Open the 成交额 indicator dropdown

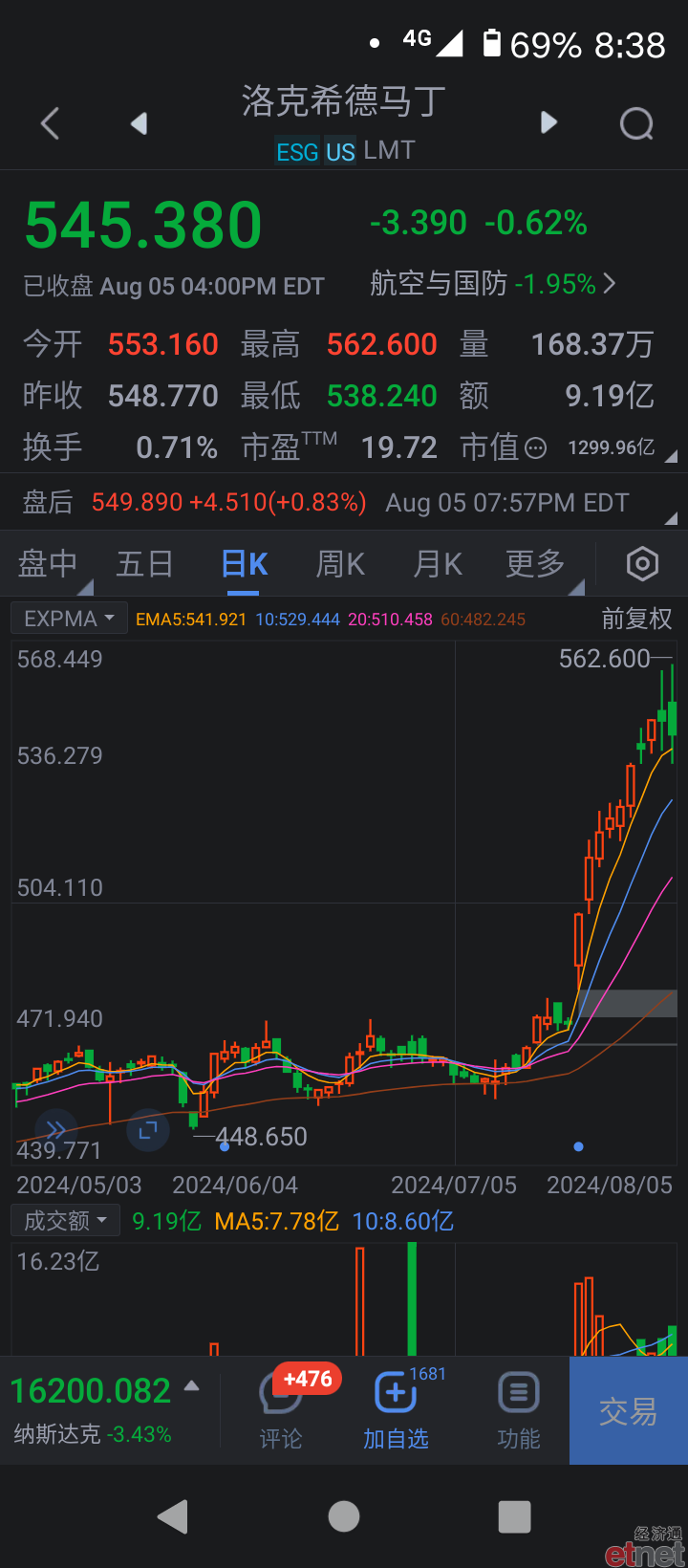pyautogui.click(x=65, y=1220)
